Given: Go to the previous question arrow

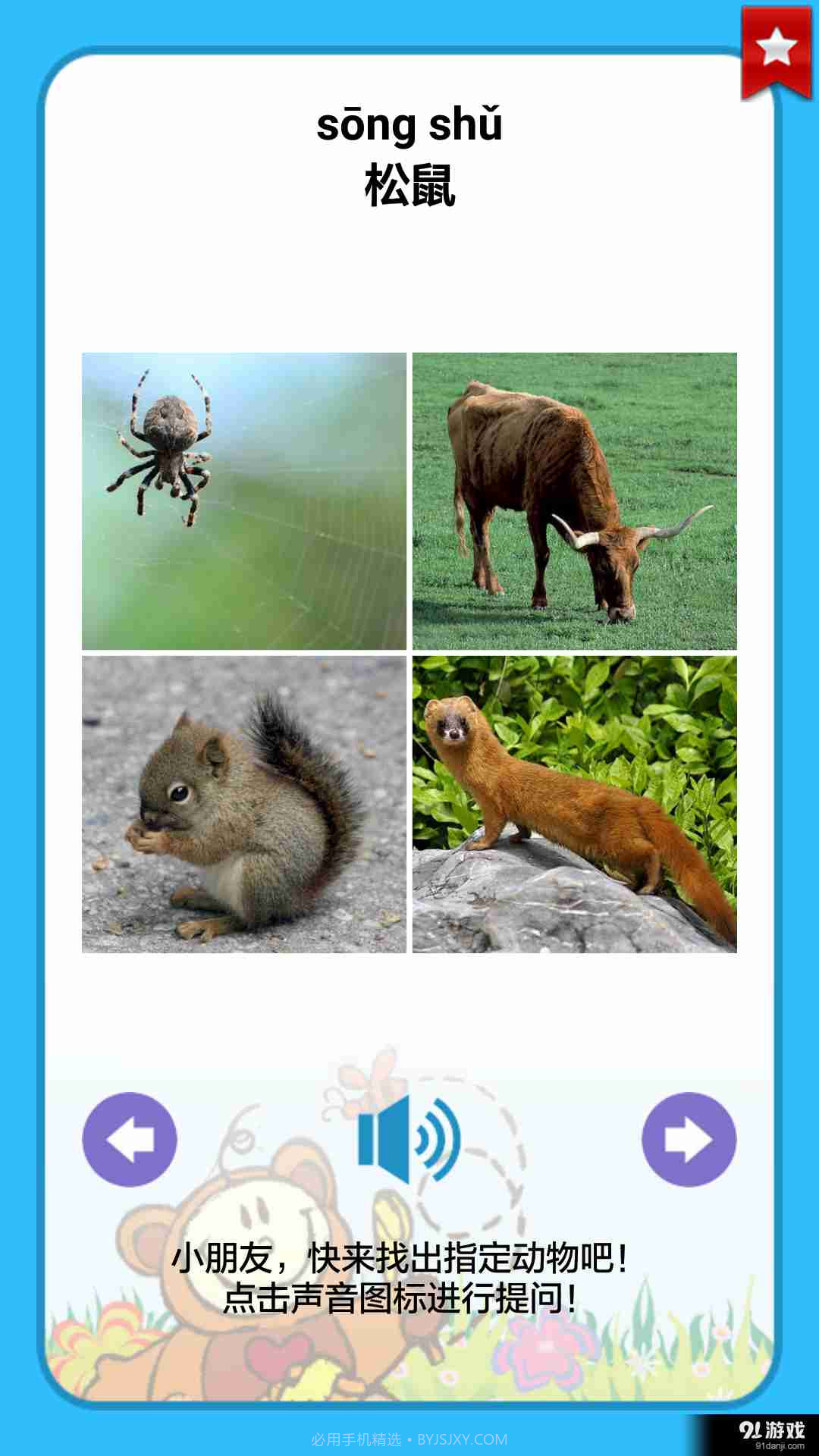Looking at the screenshot, I should coord(130,1139).
